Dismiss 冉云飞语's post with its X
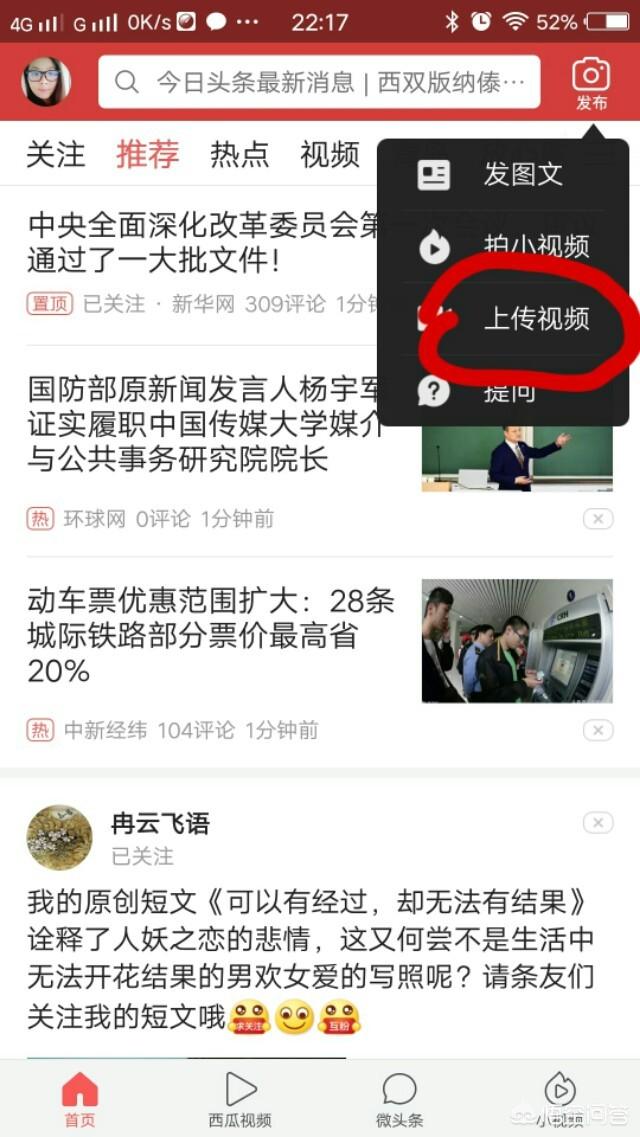Screen dimensions: 640x1137 (597, 823)
